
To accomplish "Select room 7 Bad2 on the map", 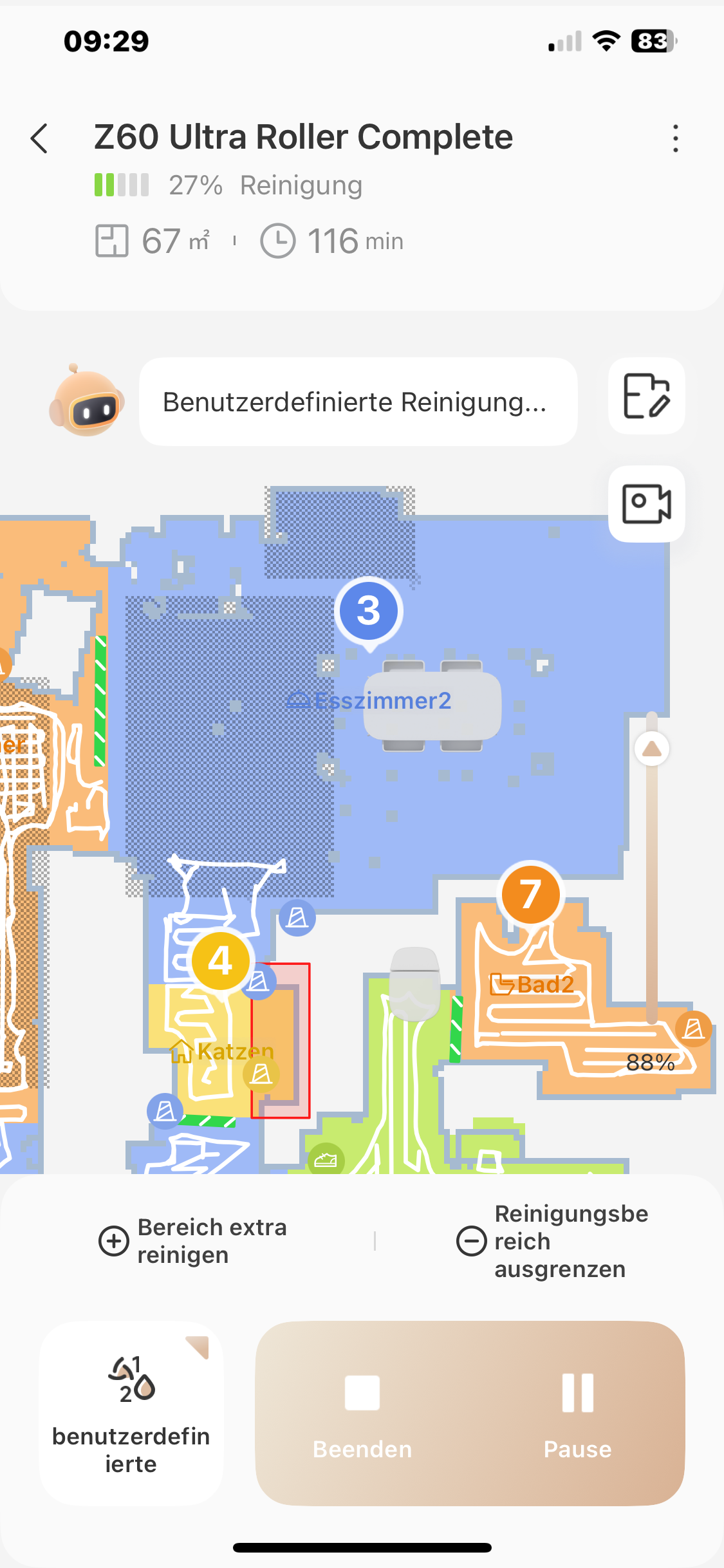I will tap(530, 895).
